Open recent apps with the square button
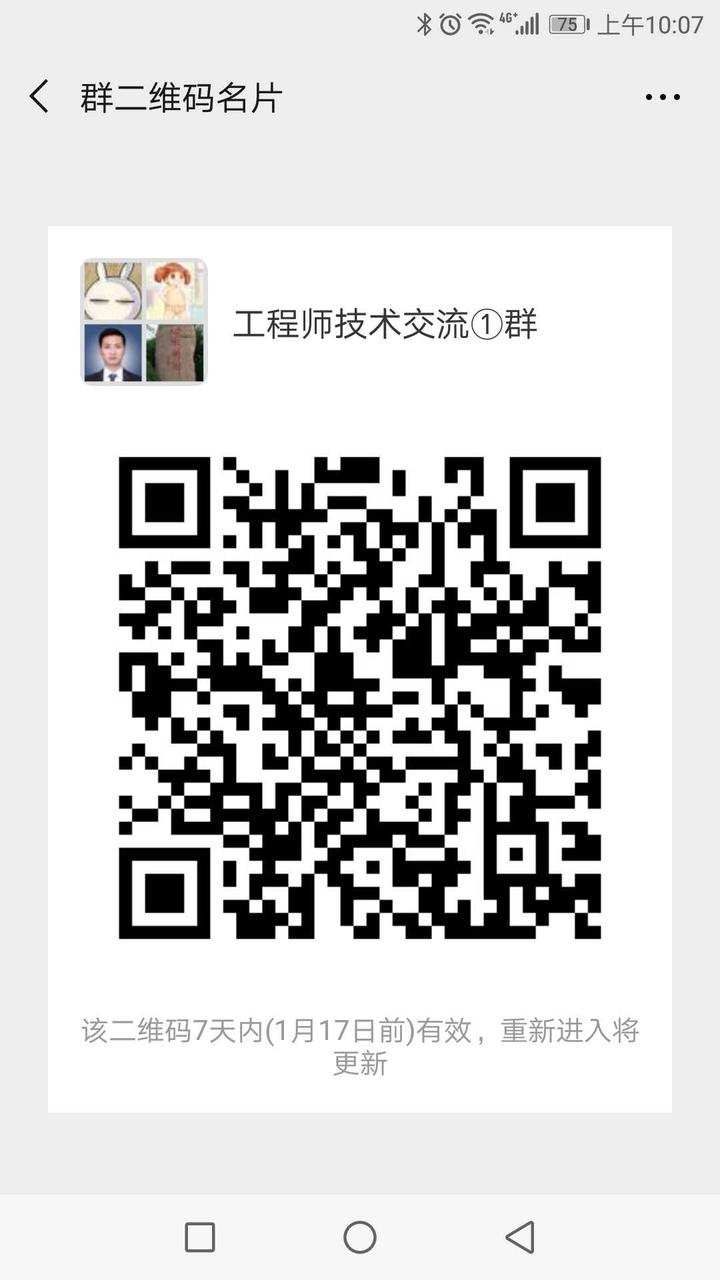 point(200,1237)
